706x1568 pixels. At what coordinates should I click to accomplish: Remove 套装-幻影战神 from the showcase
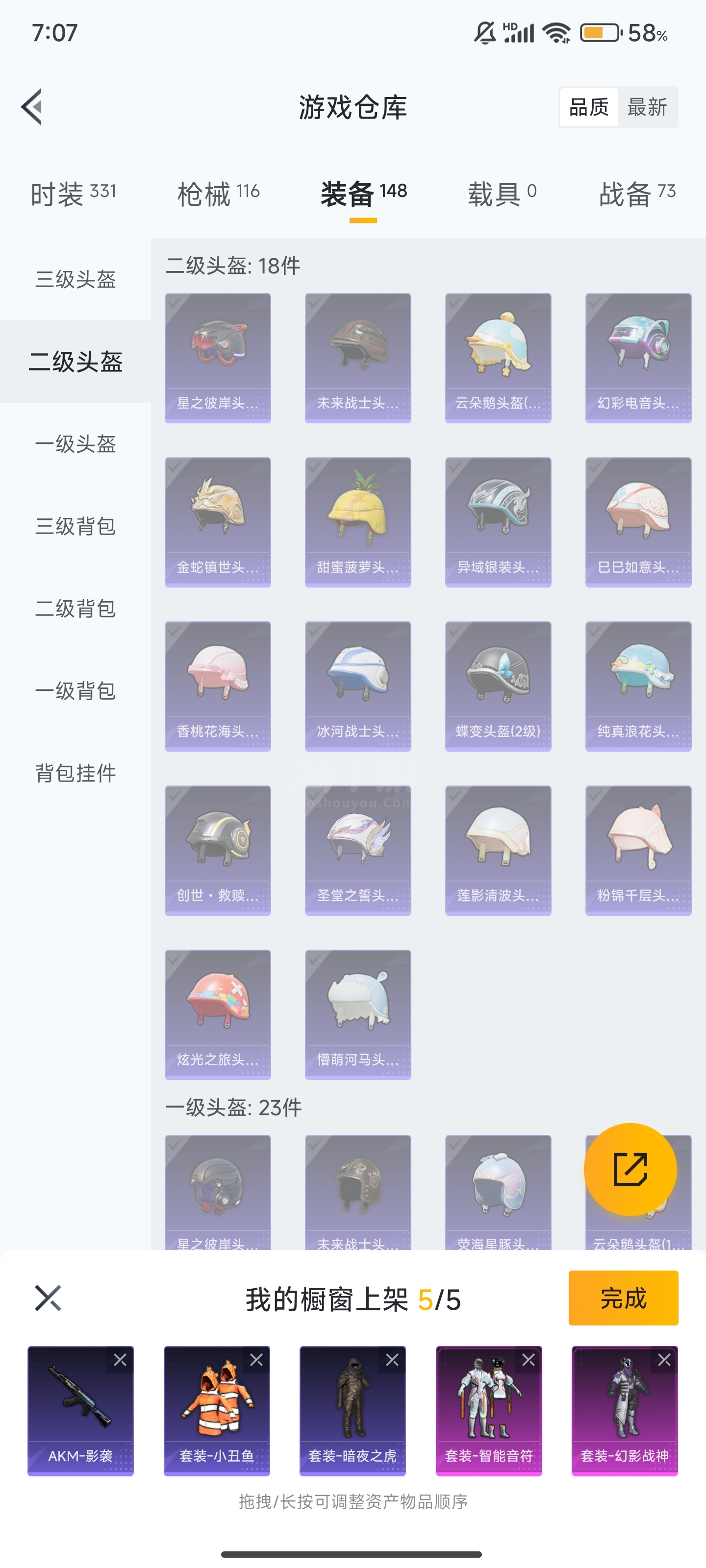(x=664, y=1360)
